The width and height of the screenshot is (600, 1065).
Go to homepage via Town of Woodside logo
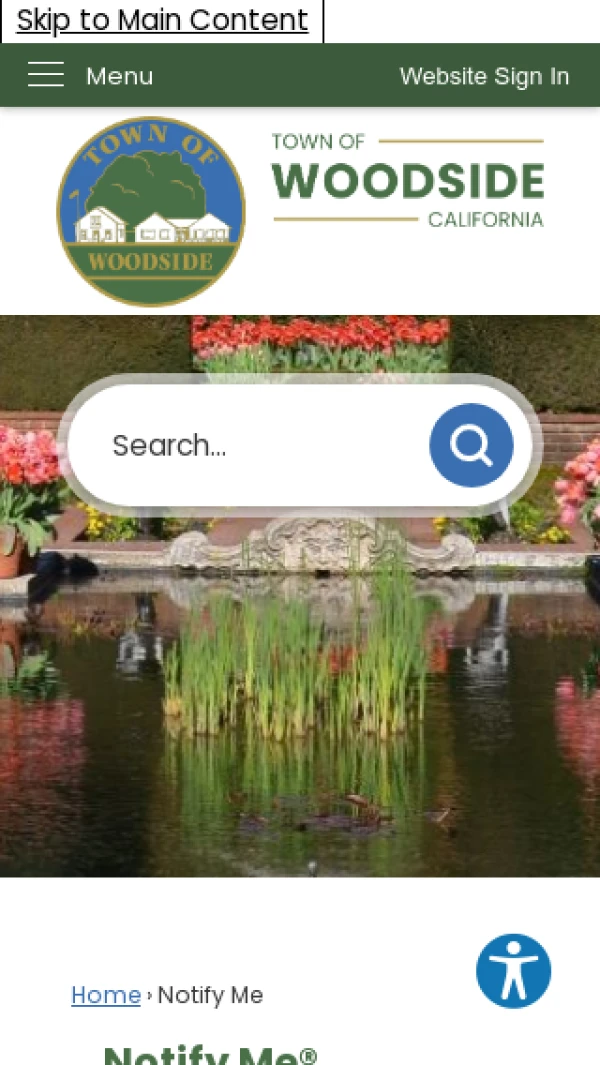[x=300, y=210]
